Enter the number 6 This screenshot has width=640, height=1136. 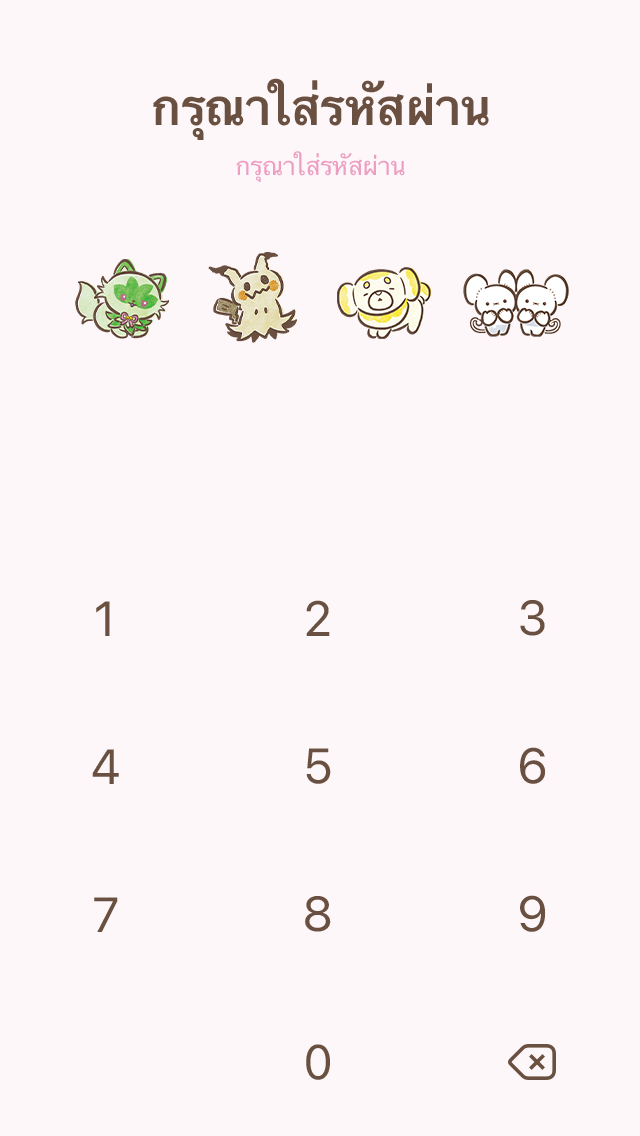tap(532, 767)
